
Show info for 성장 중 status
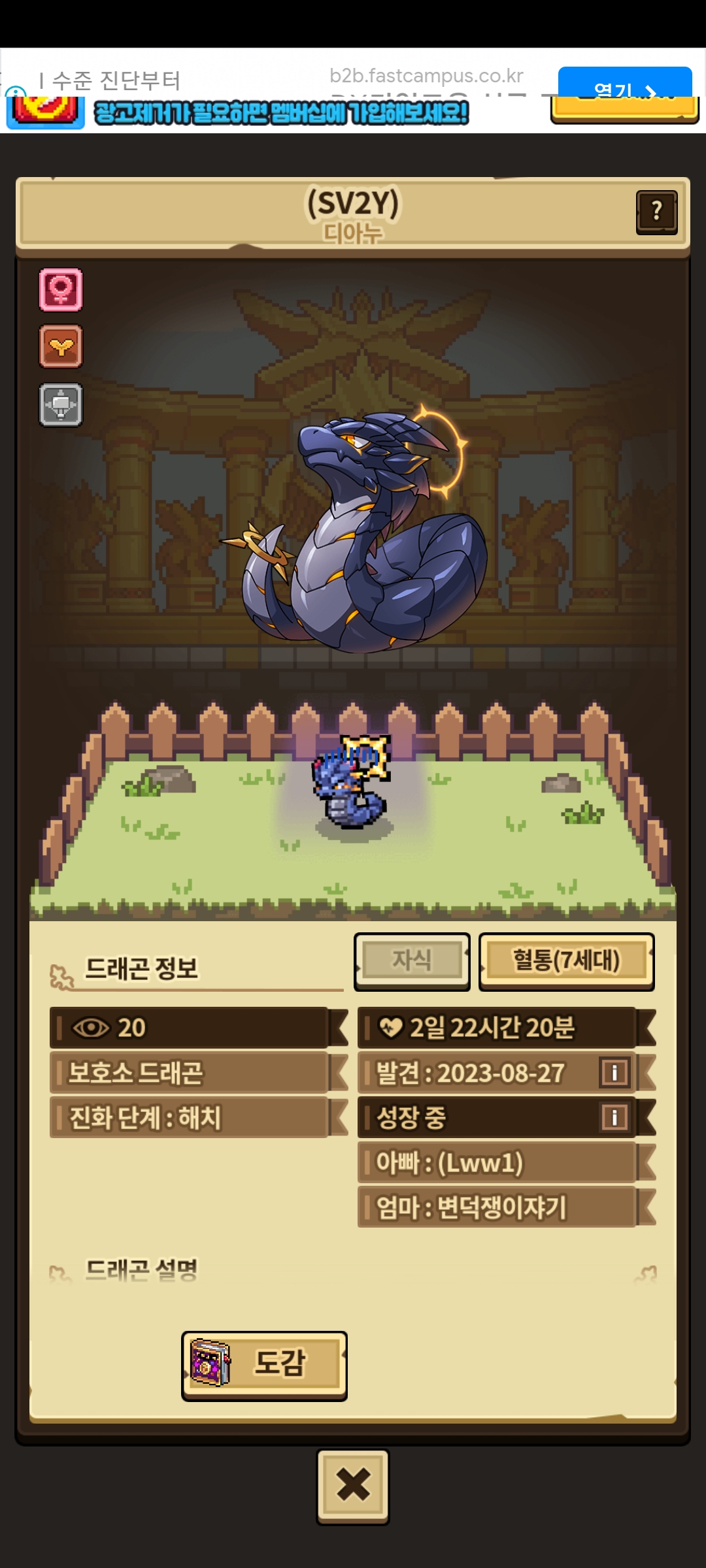[614, 1117]
